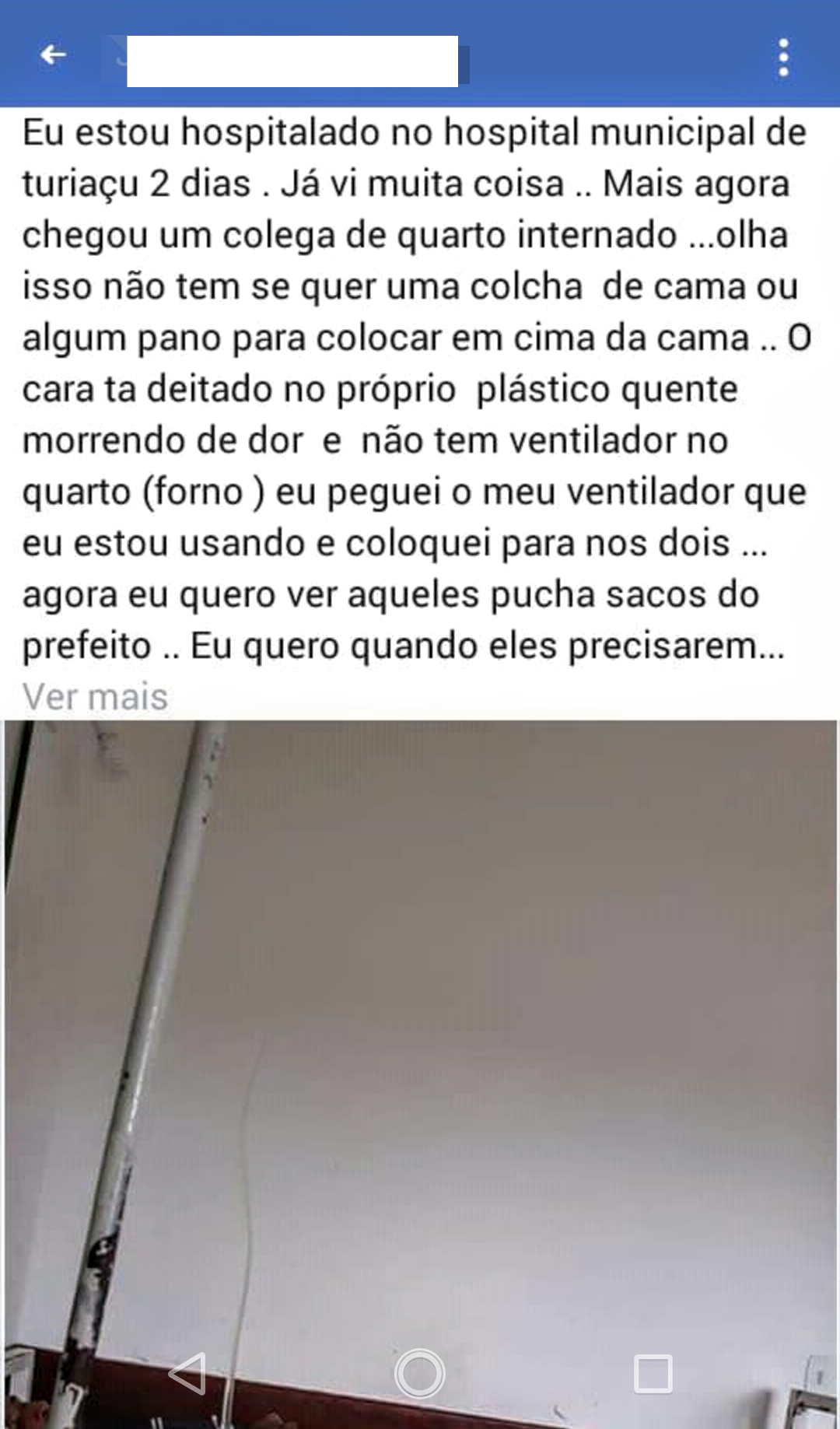Open the three-dot overflow menu

tap(783, 58)
